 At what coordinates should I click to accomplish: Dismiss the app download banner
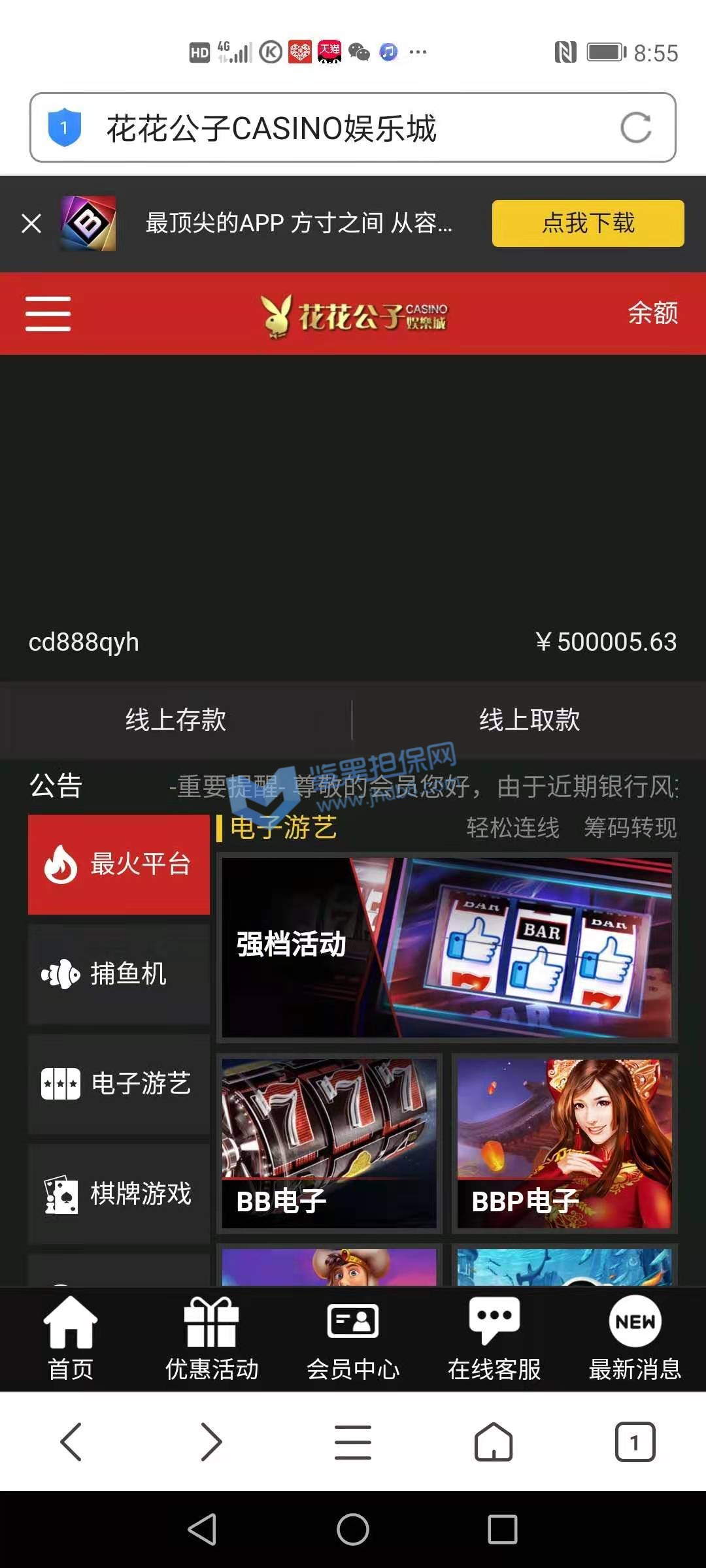click(x=31, y=223)
